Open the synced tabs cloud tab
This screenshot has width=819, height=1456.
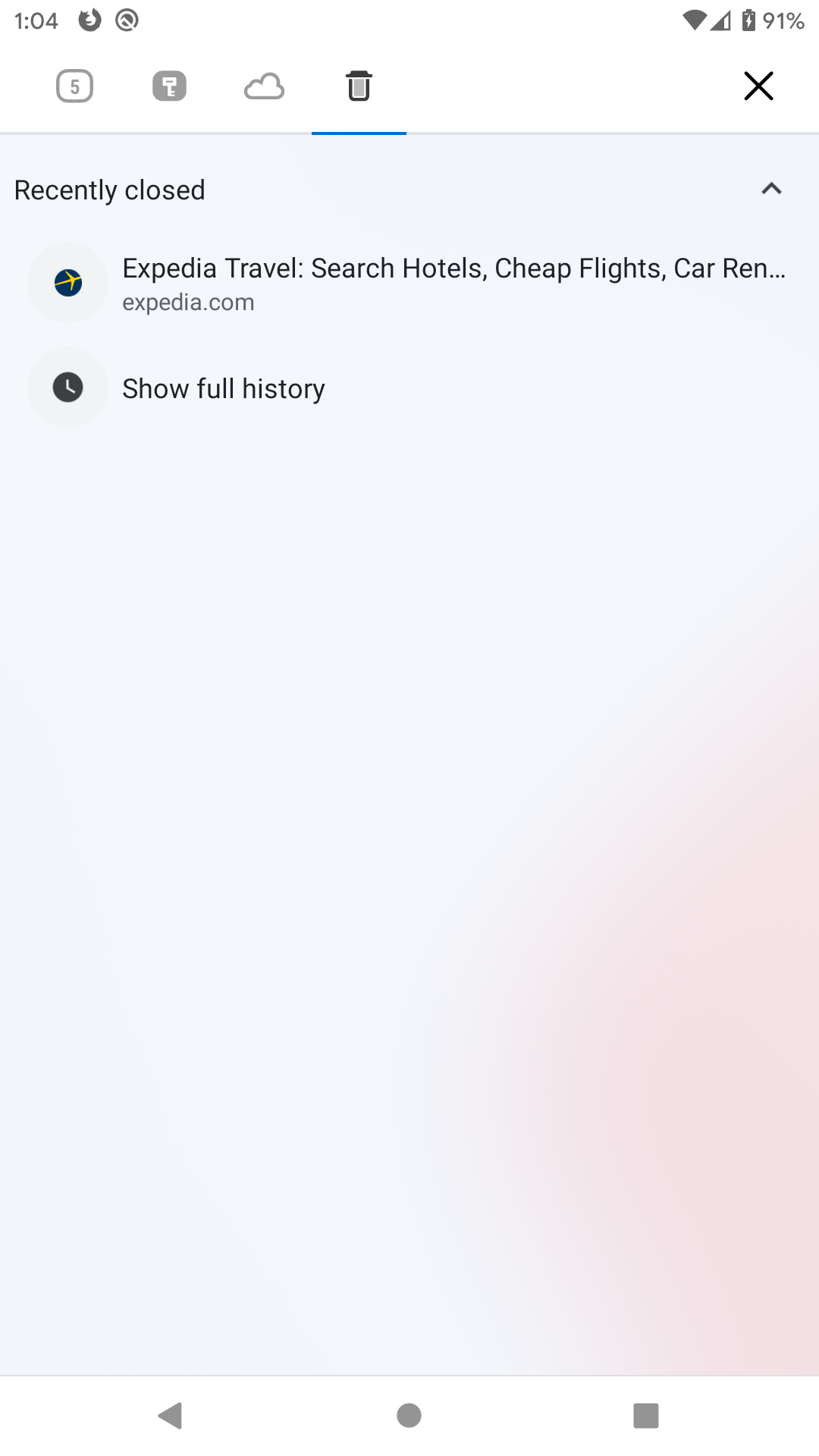[264, 86]
